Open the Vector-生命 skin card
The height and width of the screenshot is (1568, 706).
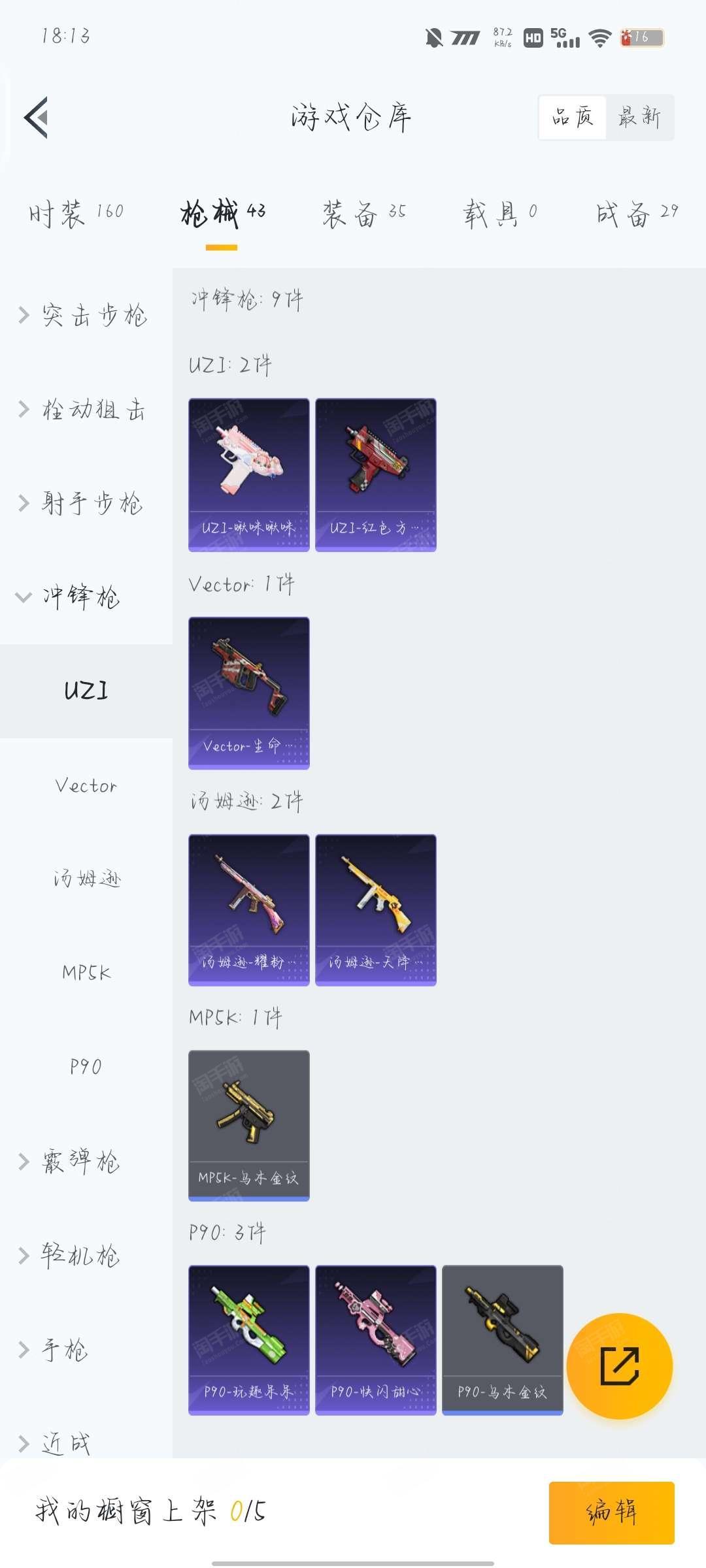pyautogui.click(x=249, y=693)
